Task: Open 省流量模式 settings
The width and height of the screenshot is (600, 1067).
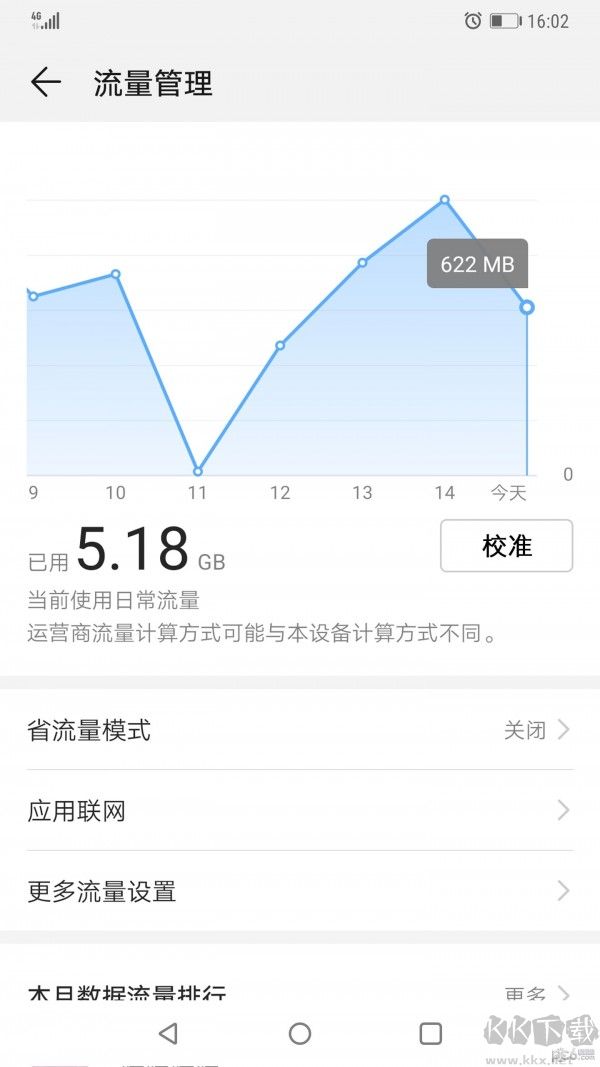Action: tap(300, 730)
